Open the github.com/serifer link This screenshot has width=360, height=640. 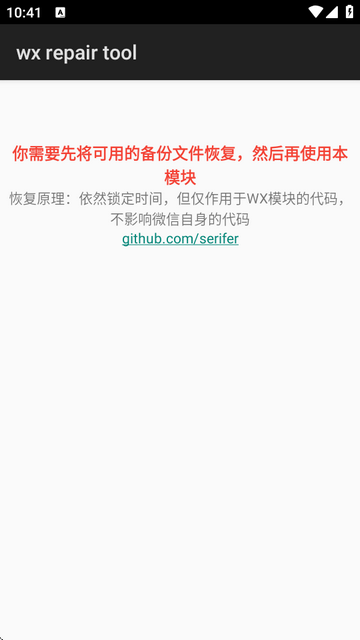point(180,239)
